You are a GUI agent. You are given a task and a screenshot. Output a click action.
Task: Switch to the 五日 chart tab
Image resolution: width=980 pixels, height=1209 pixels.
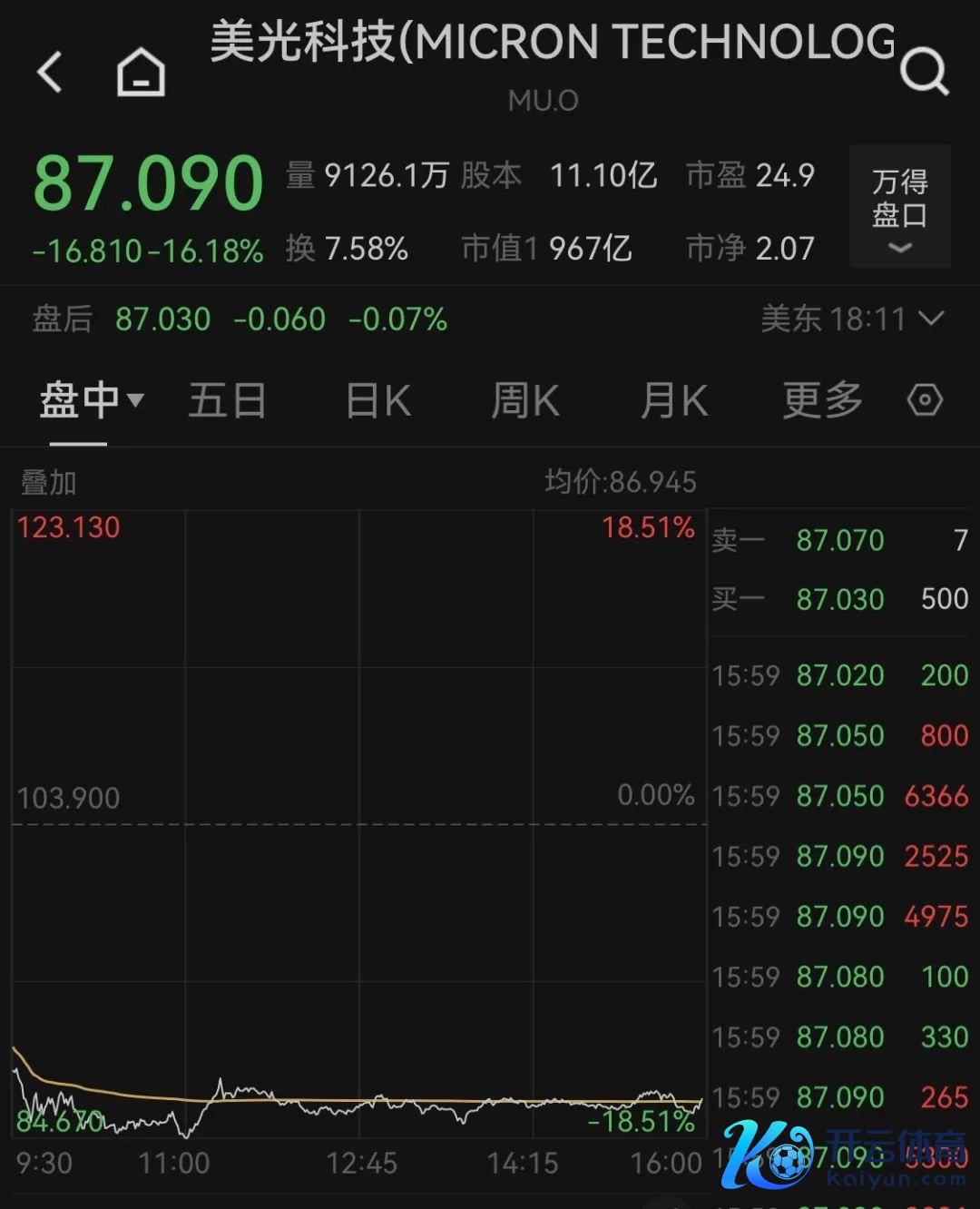[x=227, y=400]
